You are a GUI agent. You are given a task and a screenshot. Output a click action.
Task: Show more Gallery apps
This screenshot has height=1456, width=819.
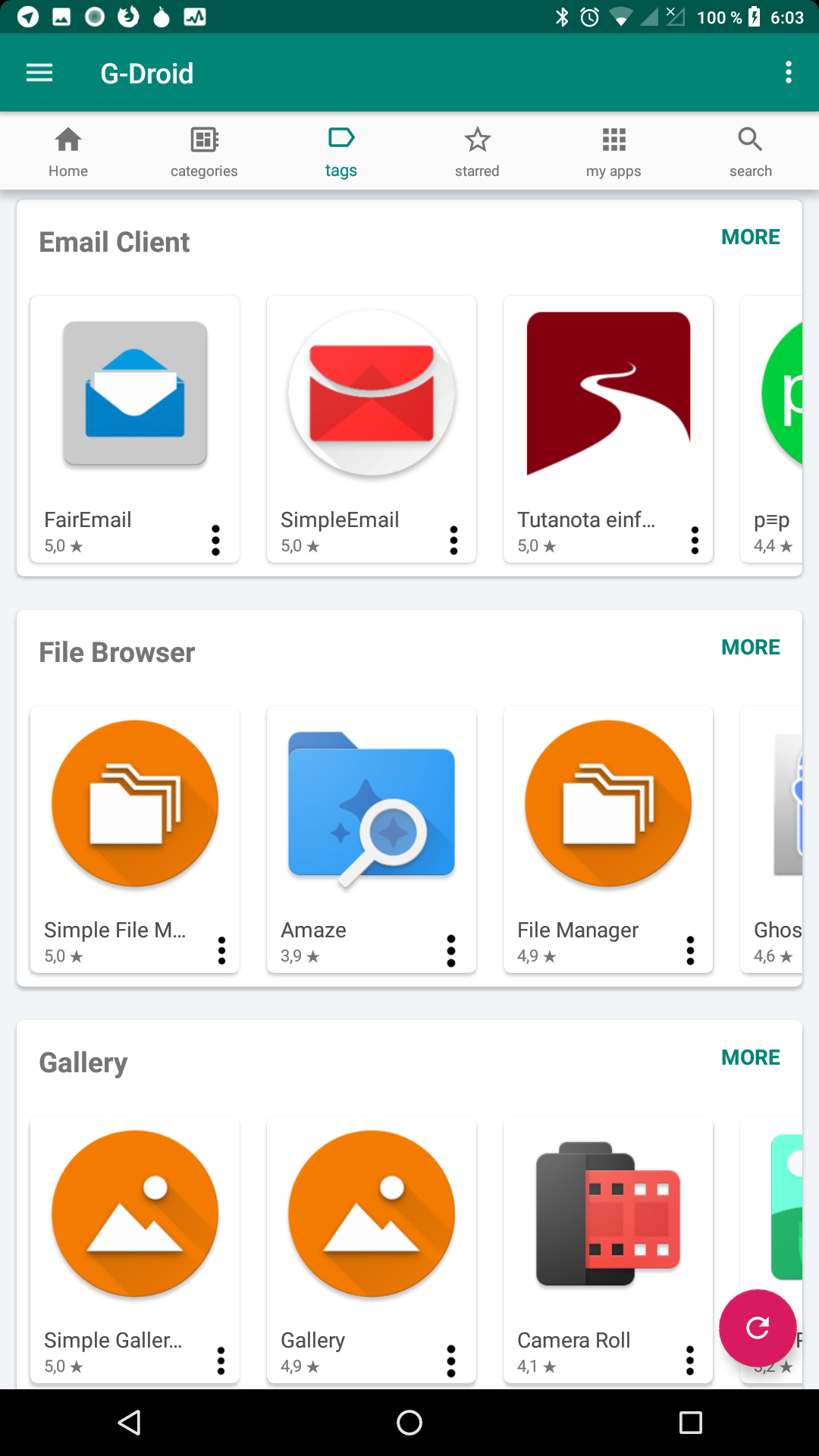coord(750,1058)
